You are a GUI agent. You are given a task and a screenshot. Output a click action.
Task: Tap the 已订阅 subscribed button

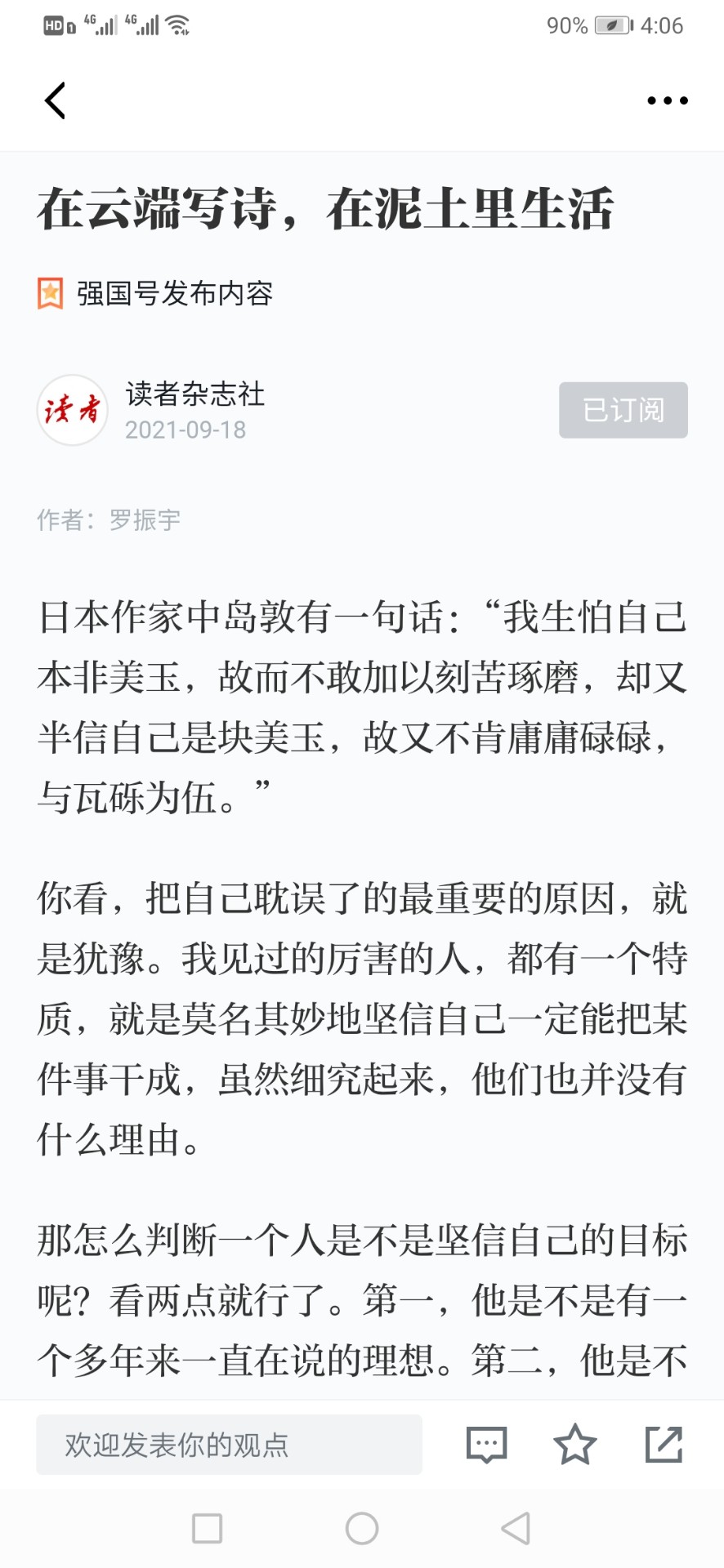pos(623,410)
